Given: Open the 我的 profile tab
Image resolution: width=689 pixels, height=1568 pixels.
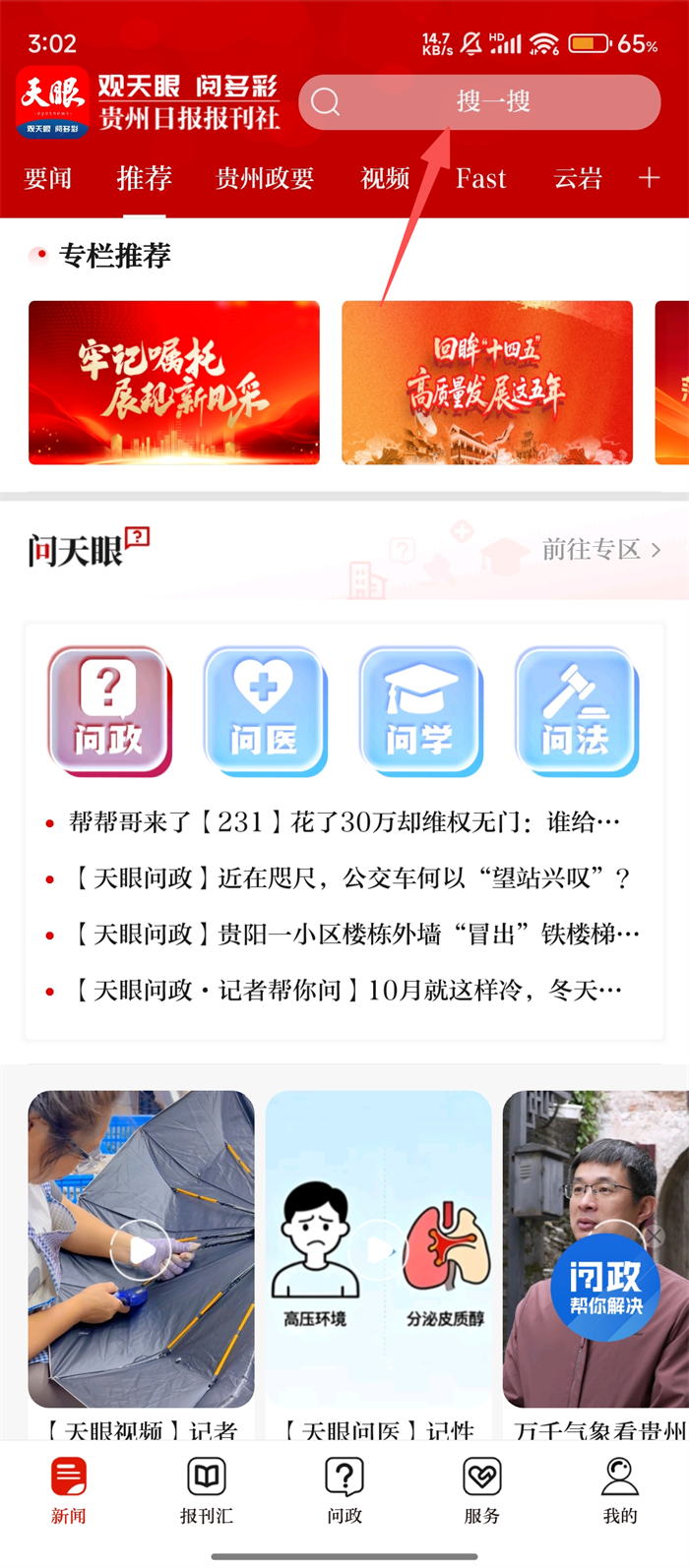Looking at the screenshot, I should pos(620,1489).
